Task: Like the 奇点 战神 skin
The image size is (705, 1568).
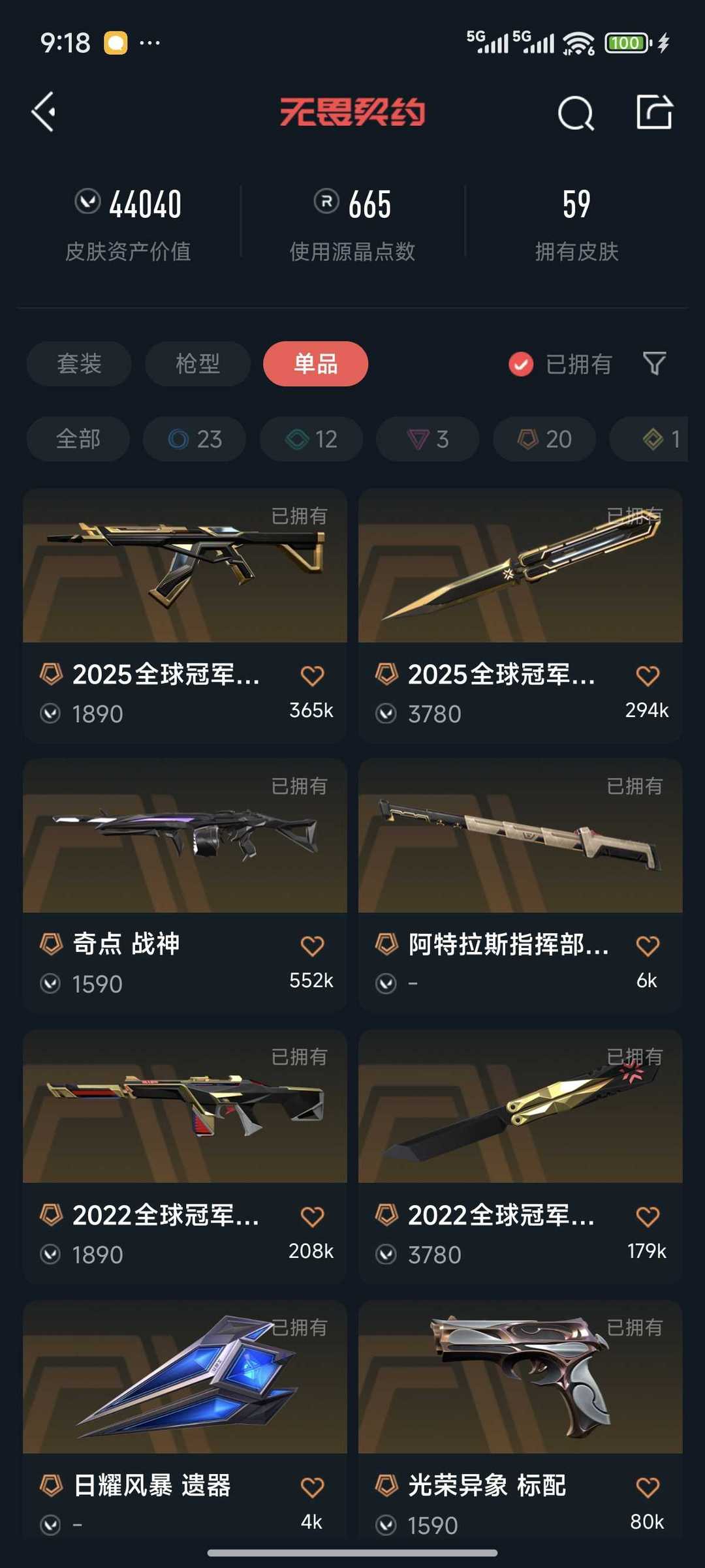Action: coord(312,945)
